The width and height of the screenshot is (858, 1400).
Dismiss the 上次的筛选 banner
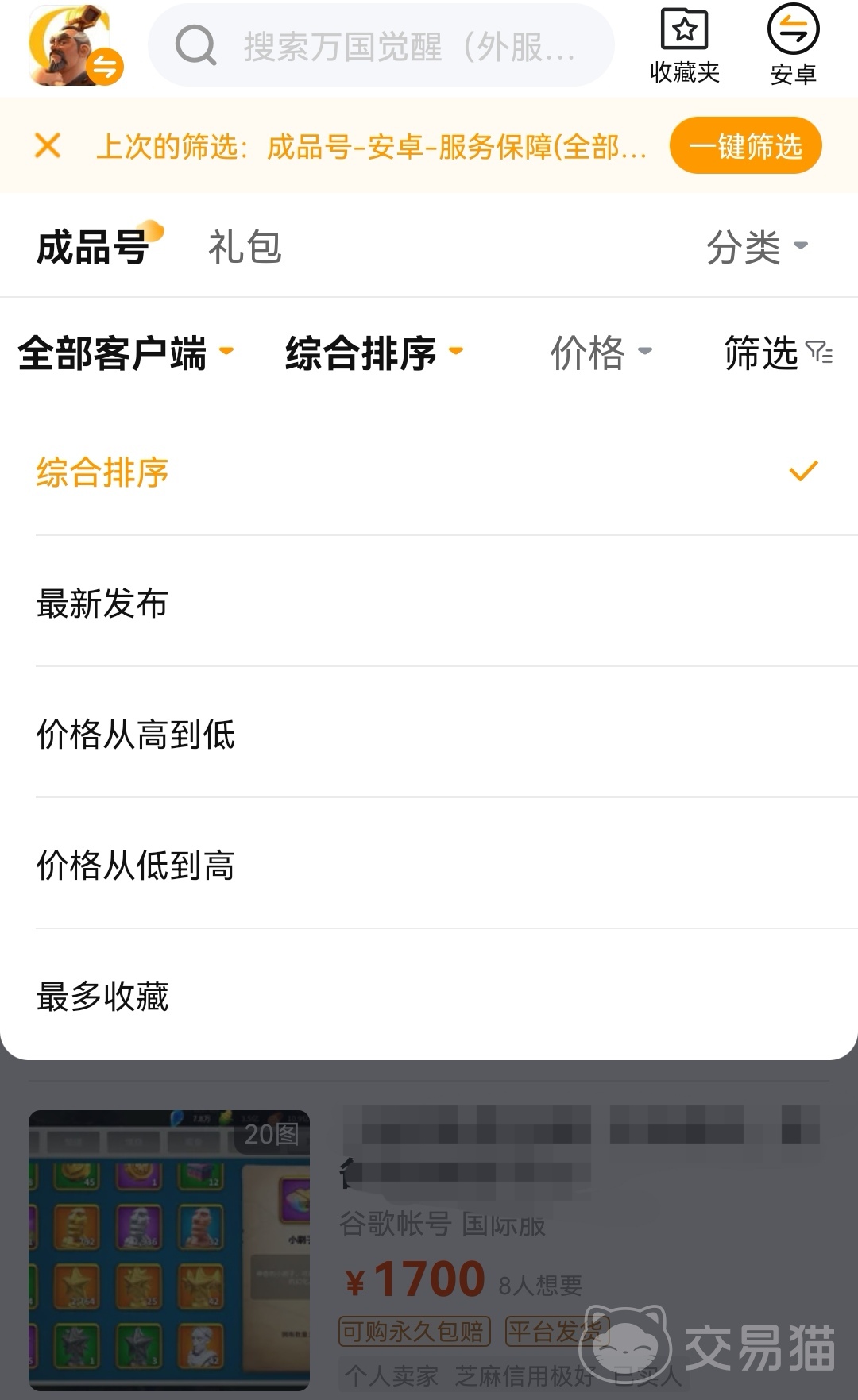click(48, 145)
